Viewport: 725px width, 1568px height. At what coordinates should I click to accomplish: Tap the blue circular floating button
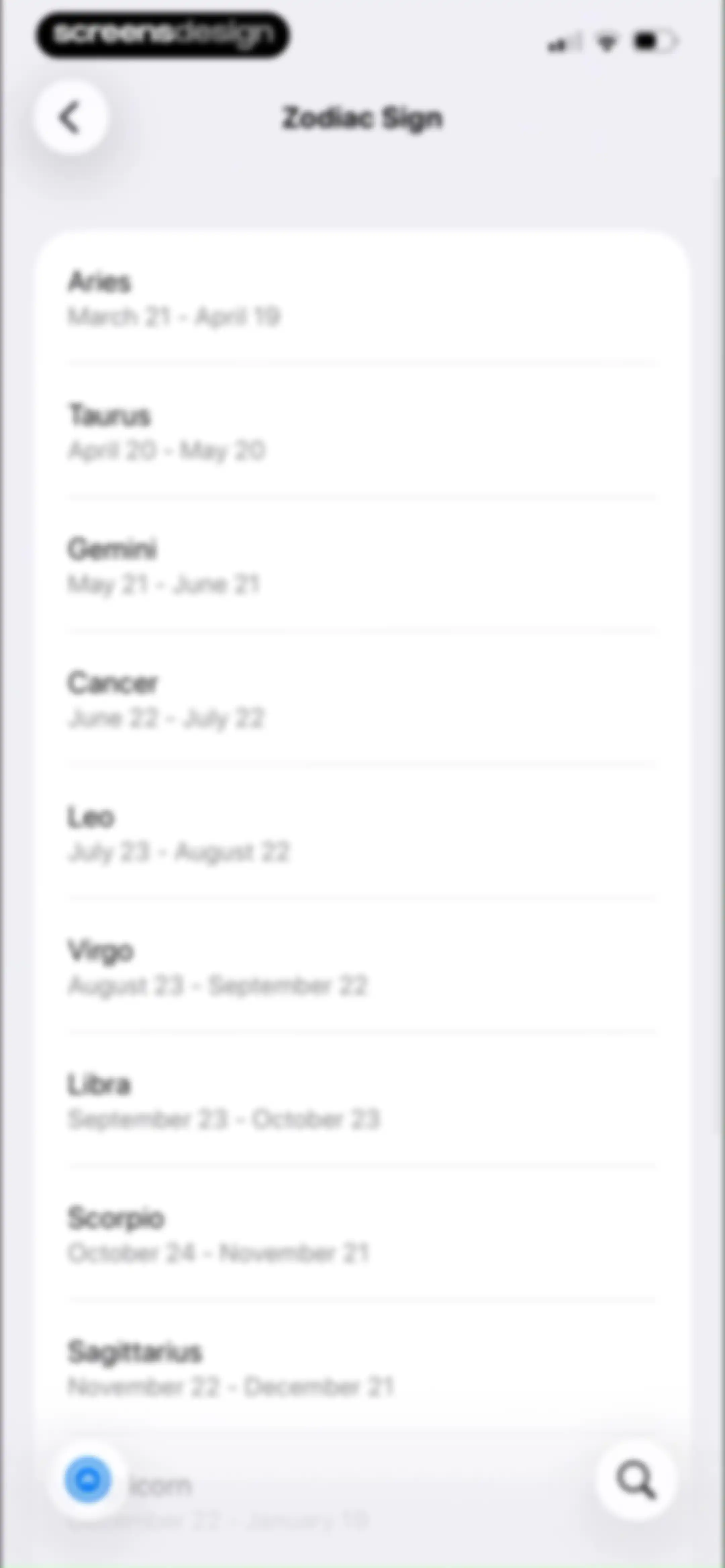click(x=88, y=1480)
